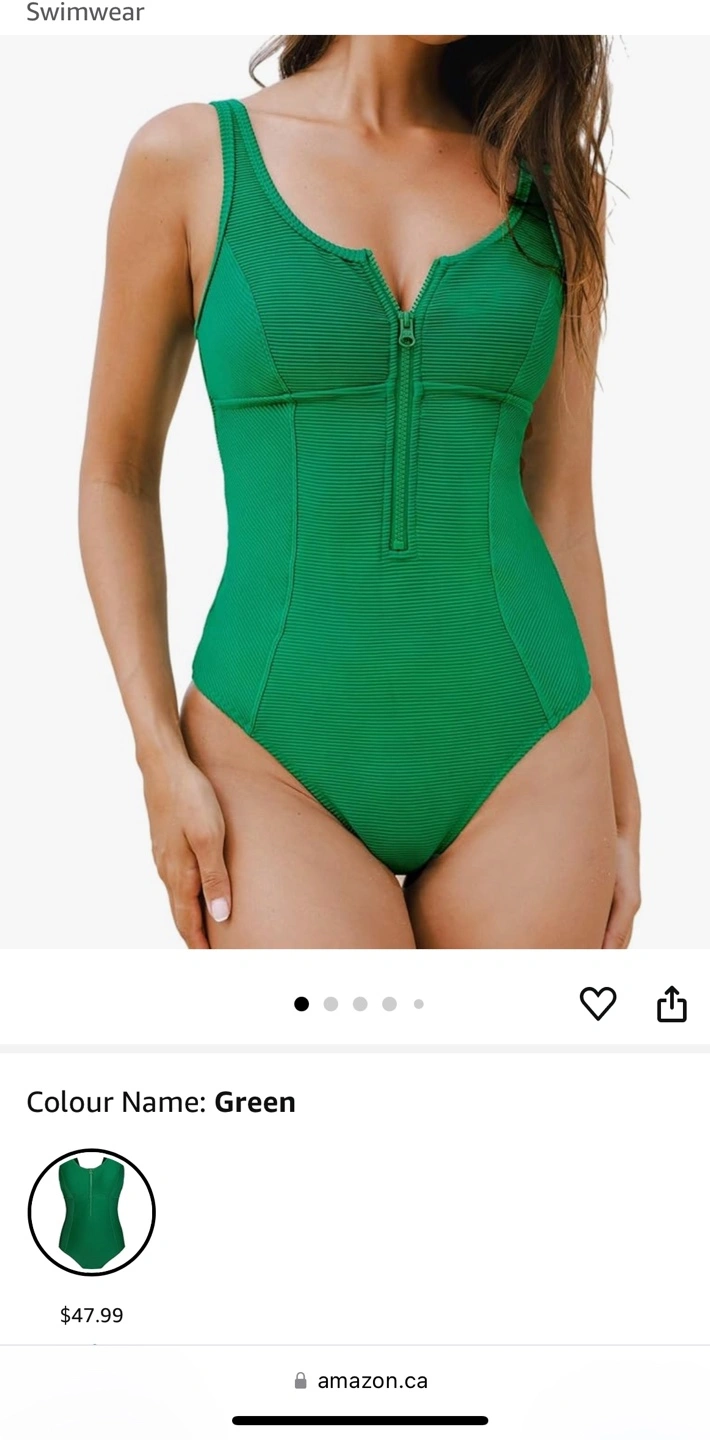Select the Green colour swatch
This screenshot has height=1440, width=710.
(x=91, y=1212)
